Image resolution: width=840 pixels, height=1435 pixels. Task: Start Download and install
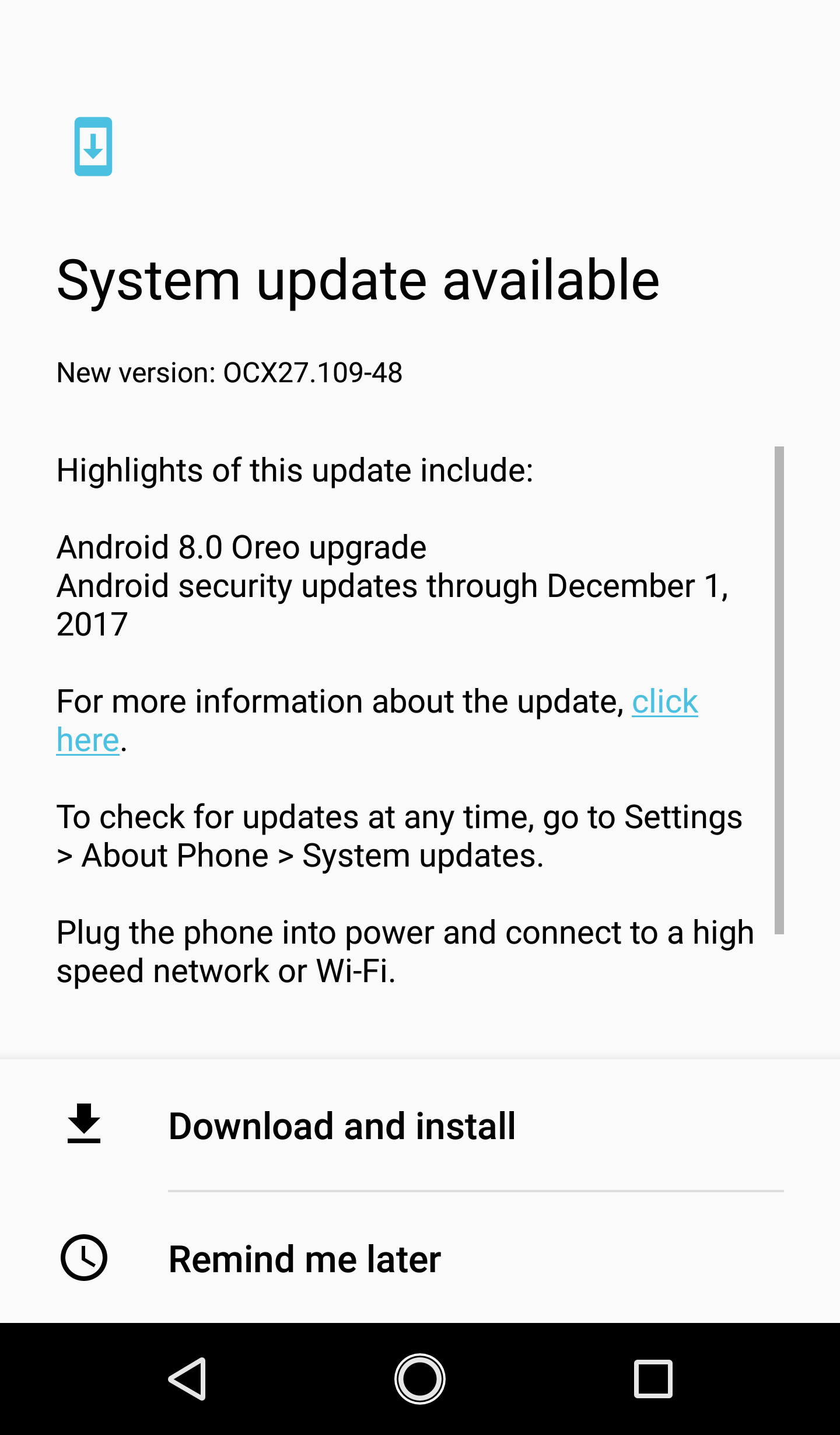420,1126
